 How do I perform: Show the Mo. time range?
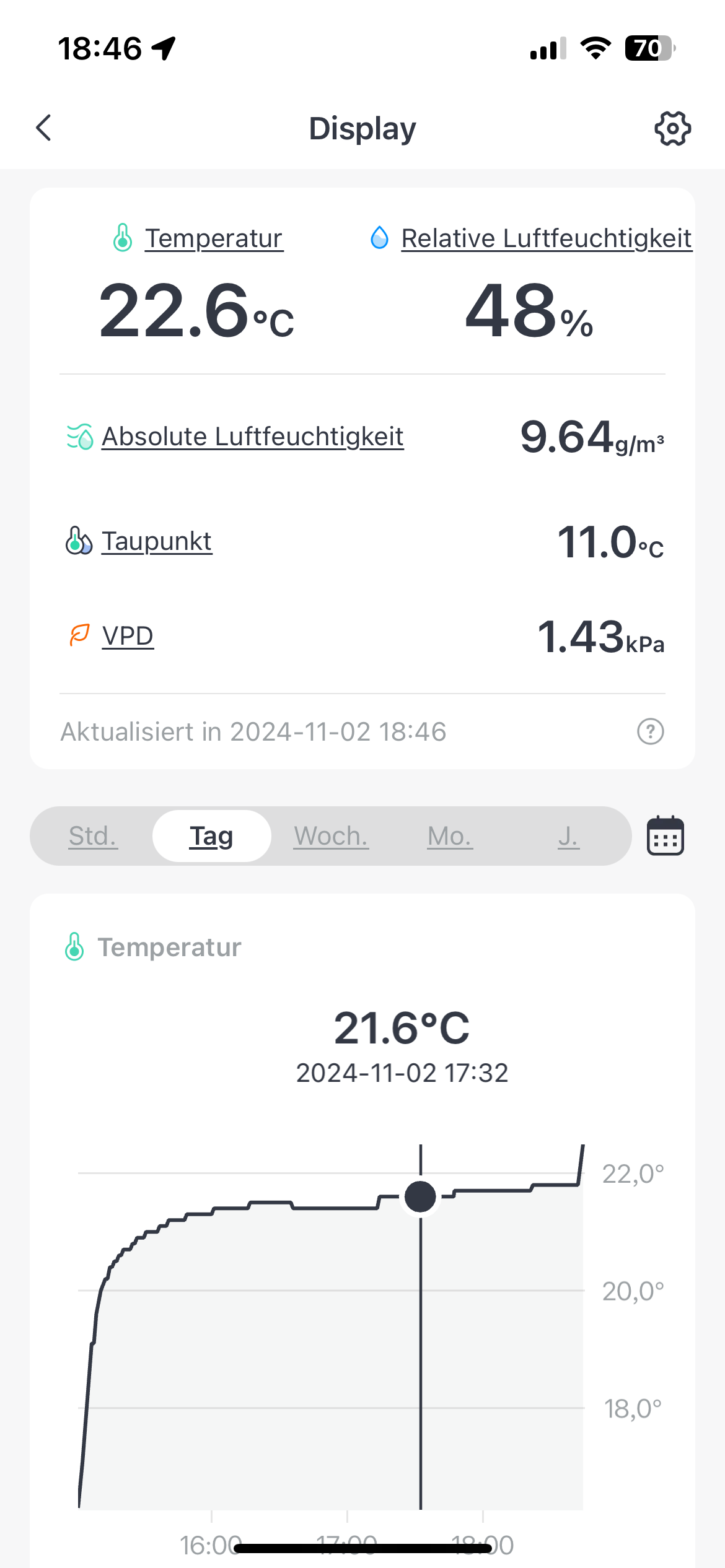(450, 836)
